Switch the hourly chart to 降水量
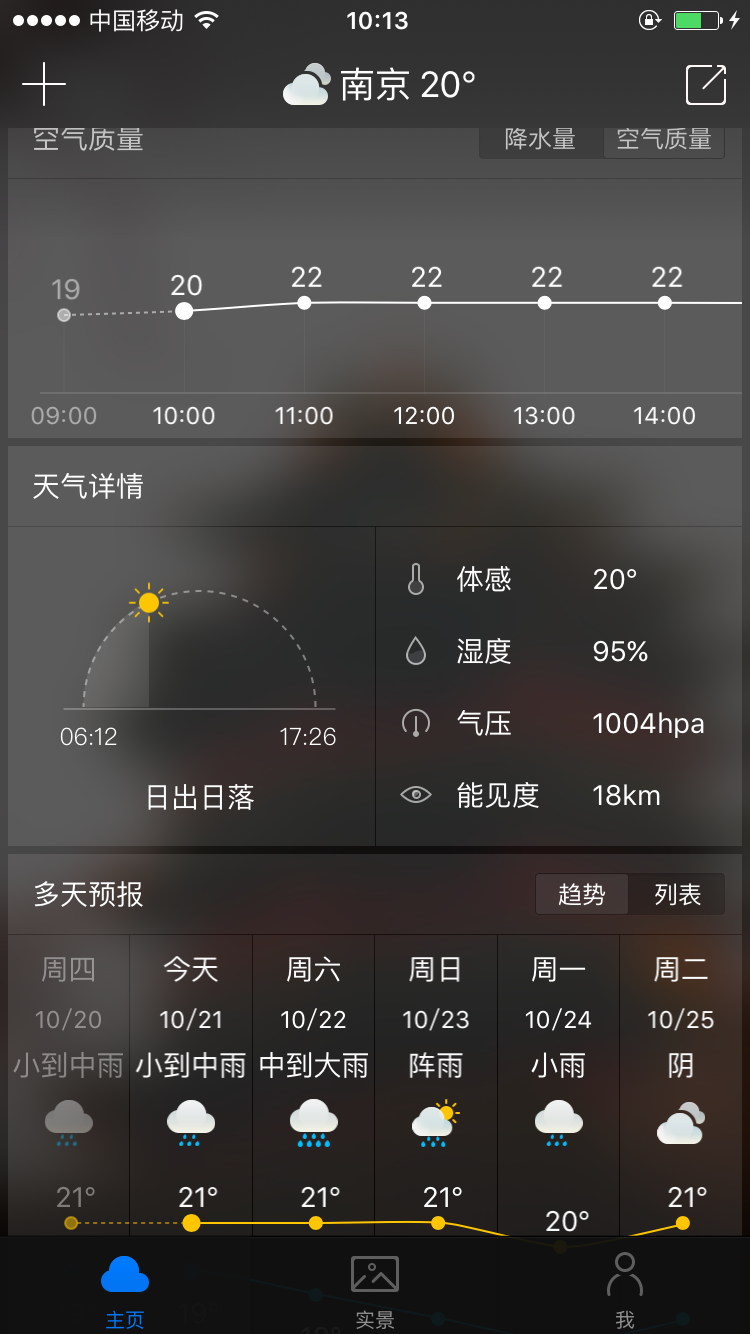 pos(541,140)
